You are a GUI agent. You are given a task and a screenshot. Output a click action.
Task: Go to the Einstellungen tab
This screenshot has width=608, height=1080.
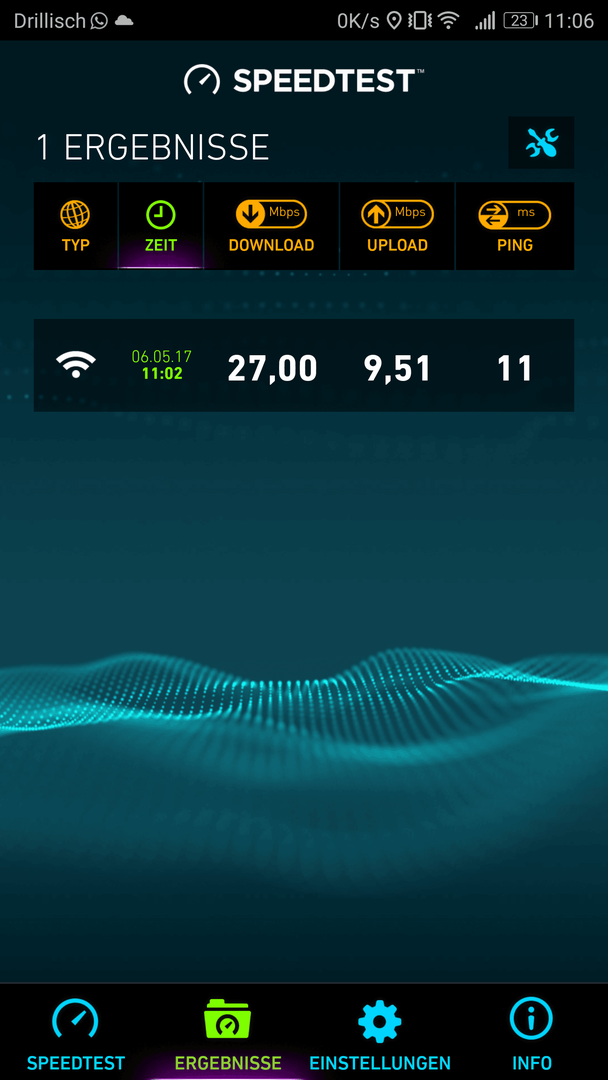pos(380,1034)
